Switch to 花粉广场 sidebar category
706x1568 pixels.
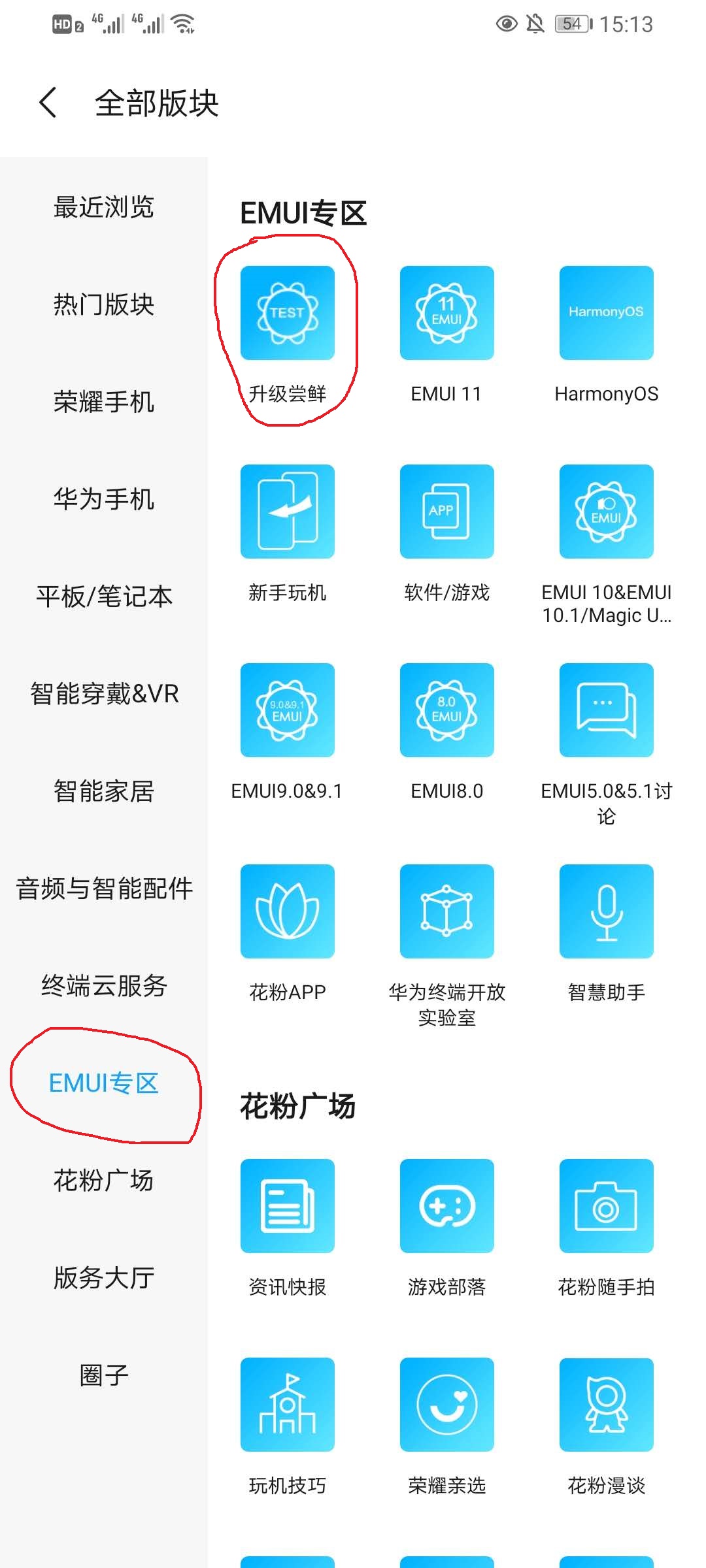point(103,1181)
